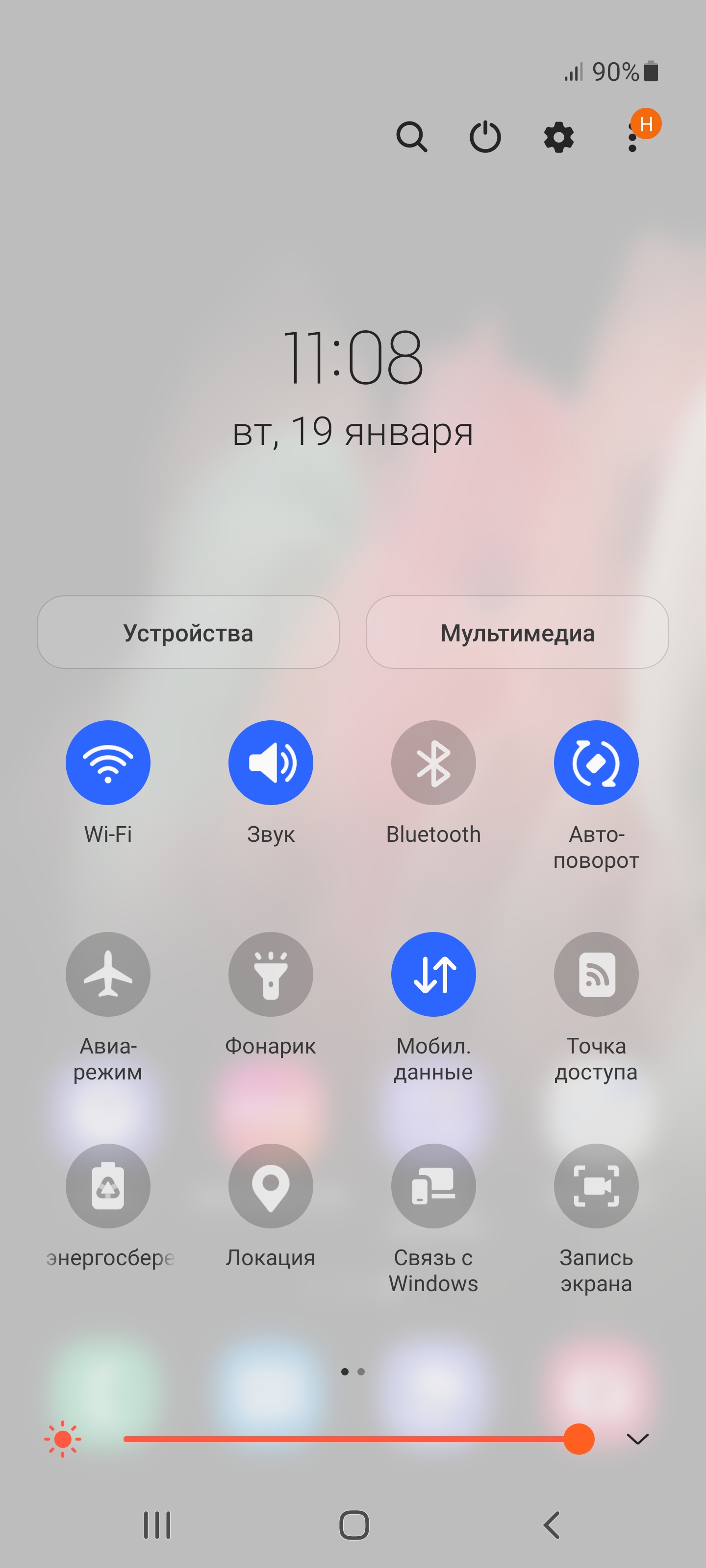Open the three-dot overflow menu
Viewport: 706px width, 1568px height.
[632, 138]
